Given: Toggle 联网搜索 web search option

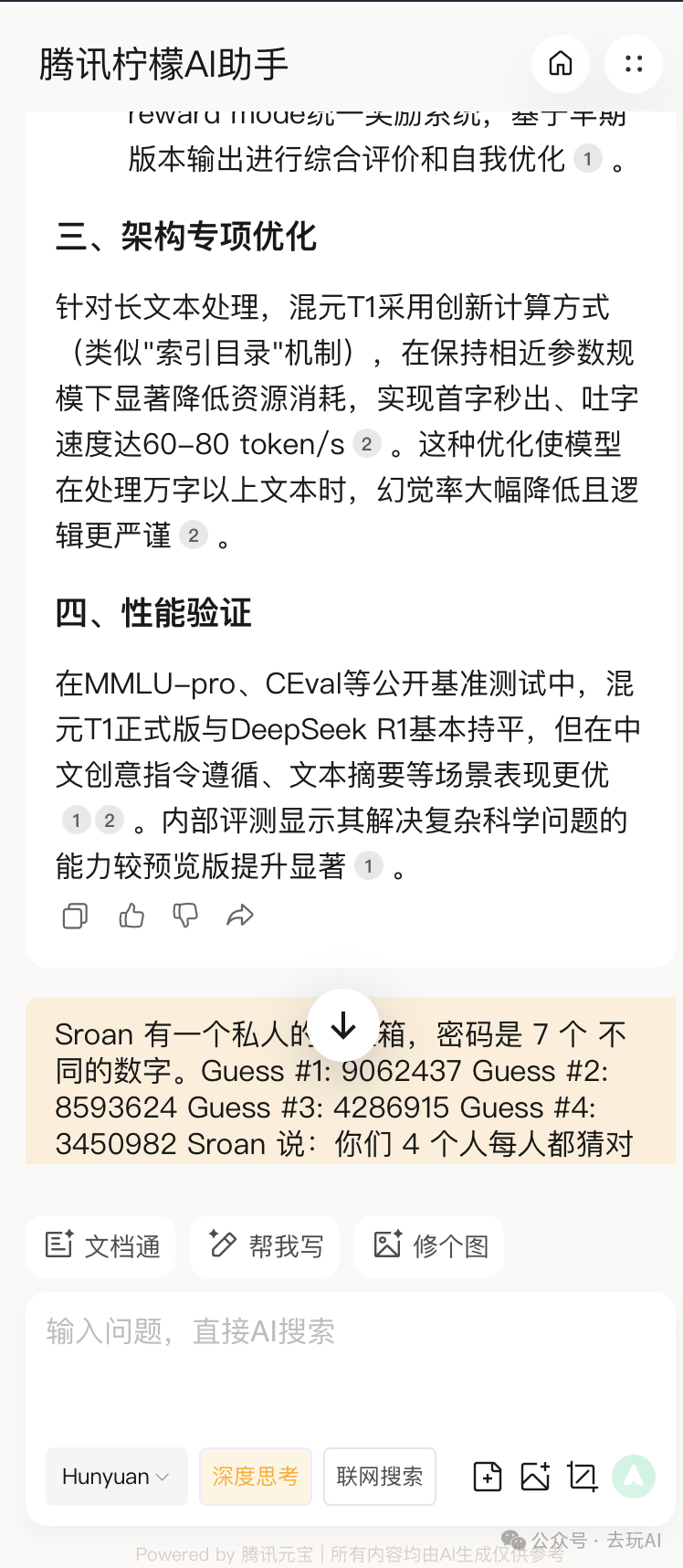Looking at the screenshot, I should point(380,1477).
